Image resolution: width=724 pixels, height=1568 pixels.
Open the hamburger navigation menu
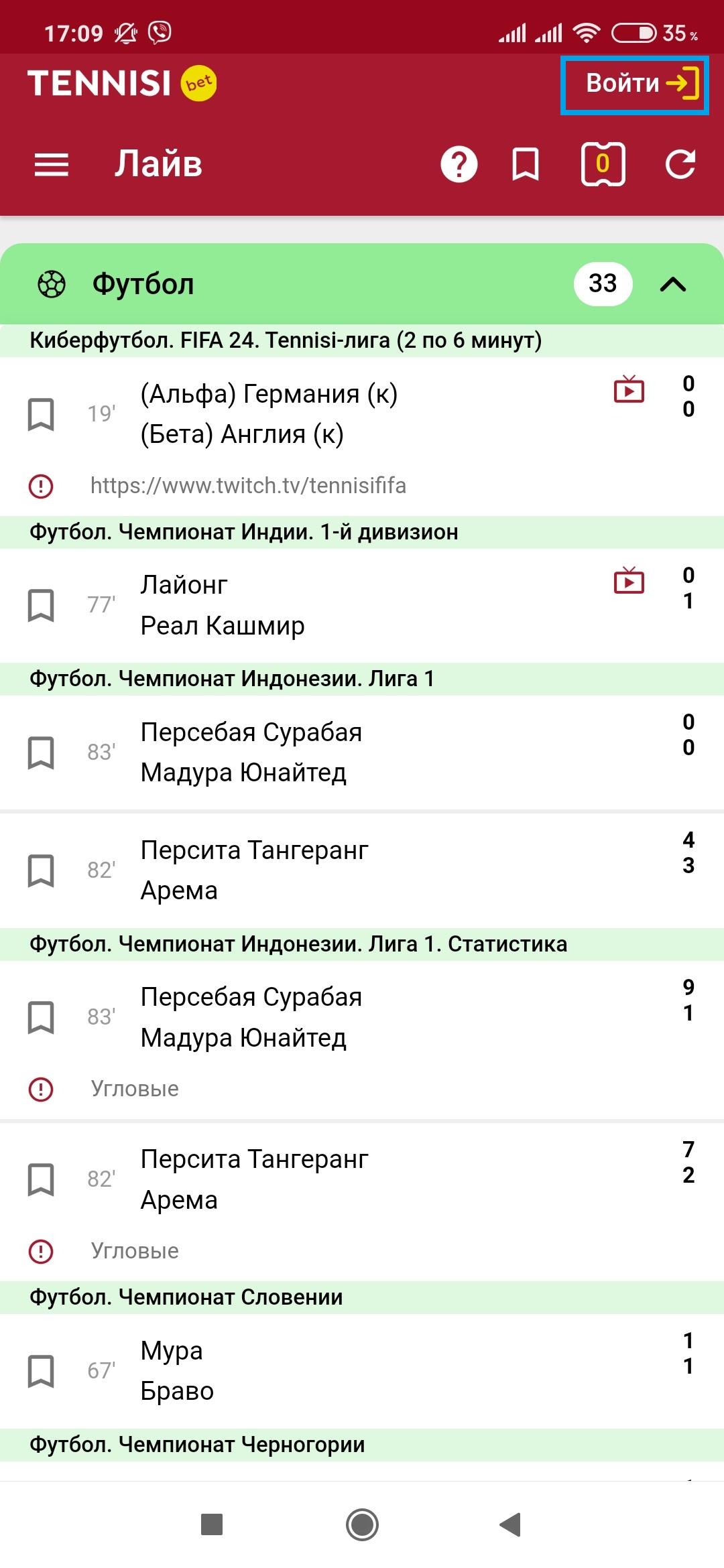tap(51, 165)
